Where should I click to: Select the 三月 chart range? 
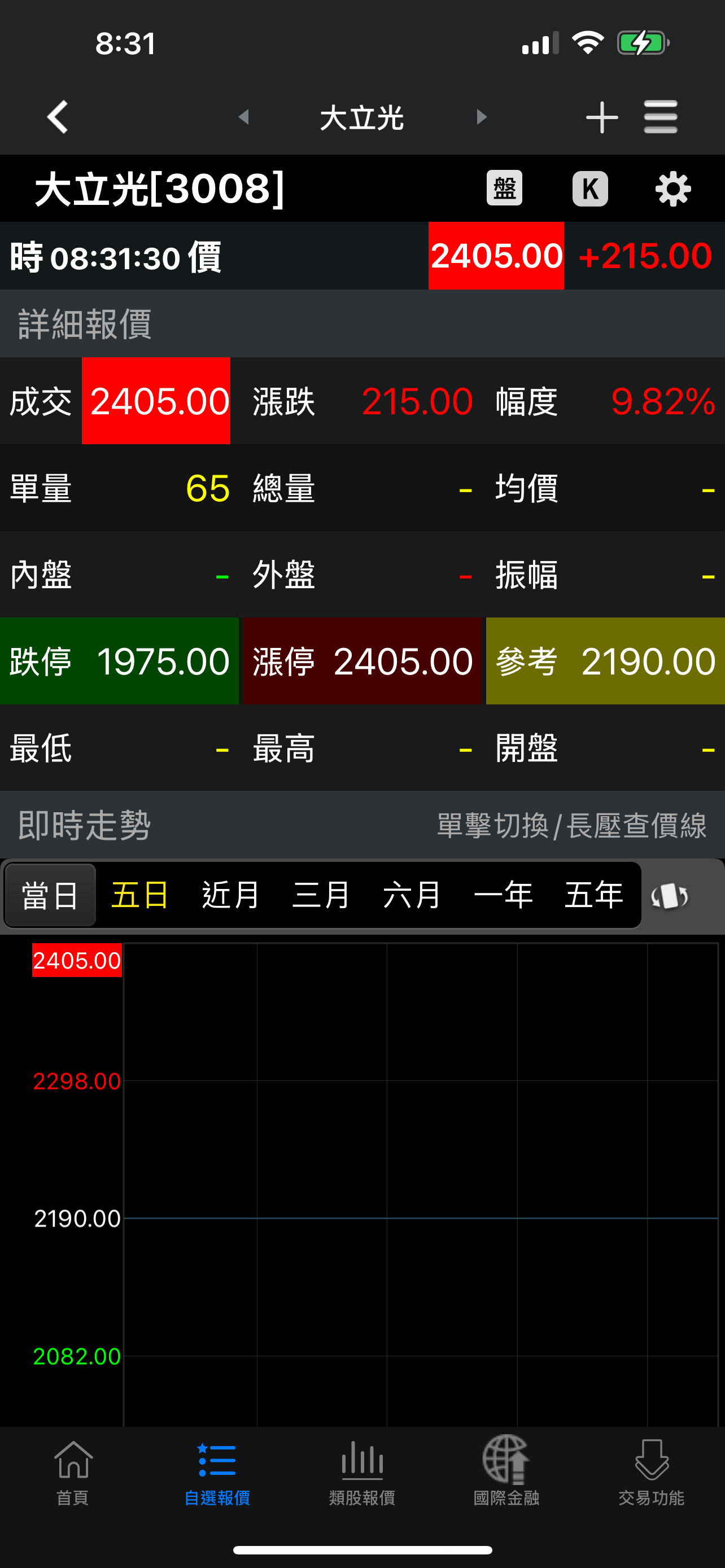click(321, 895)
